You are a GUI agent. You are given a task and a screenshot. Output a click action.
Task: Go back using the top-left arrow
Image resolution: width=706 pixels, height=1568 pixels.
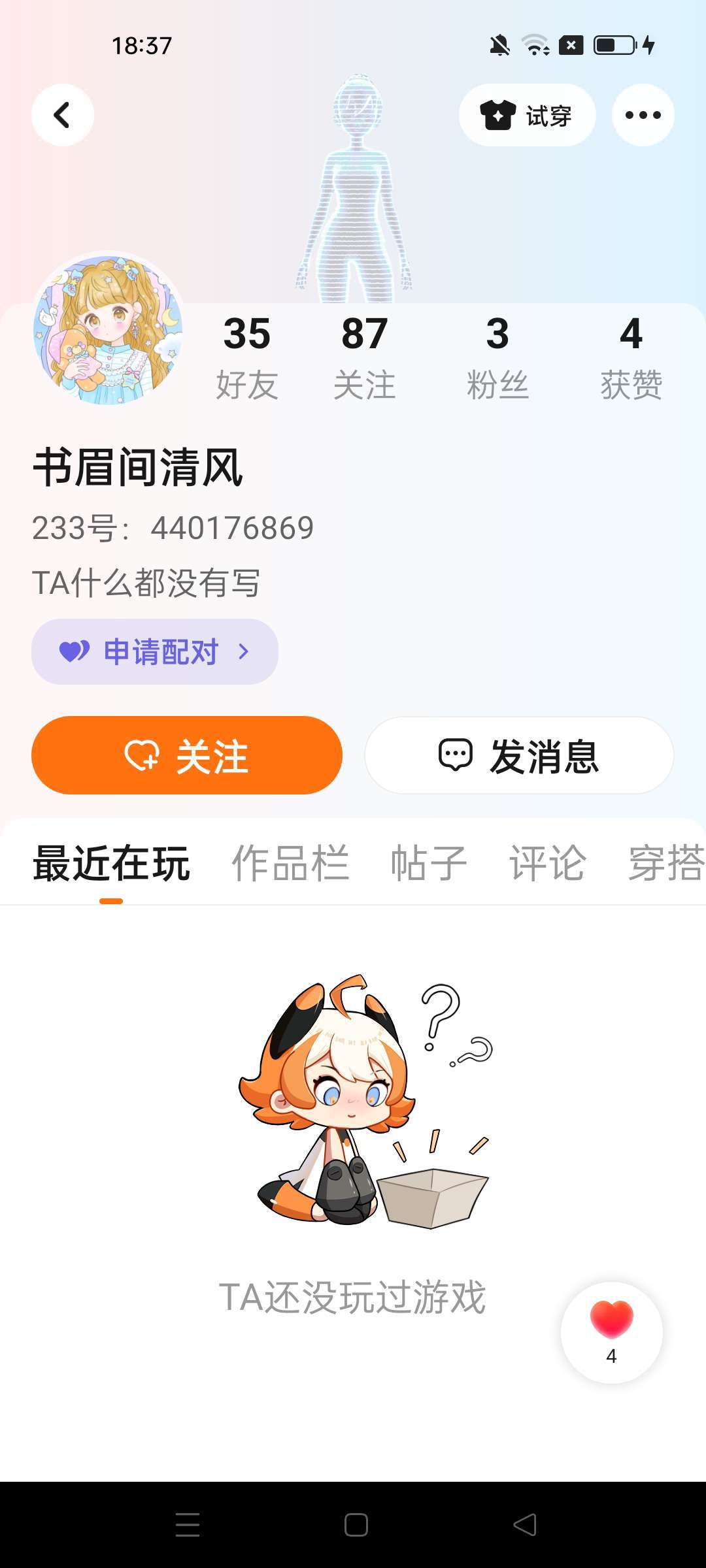coord(62,115)
